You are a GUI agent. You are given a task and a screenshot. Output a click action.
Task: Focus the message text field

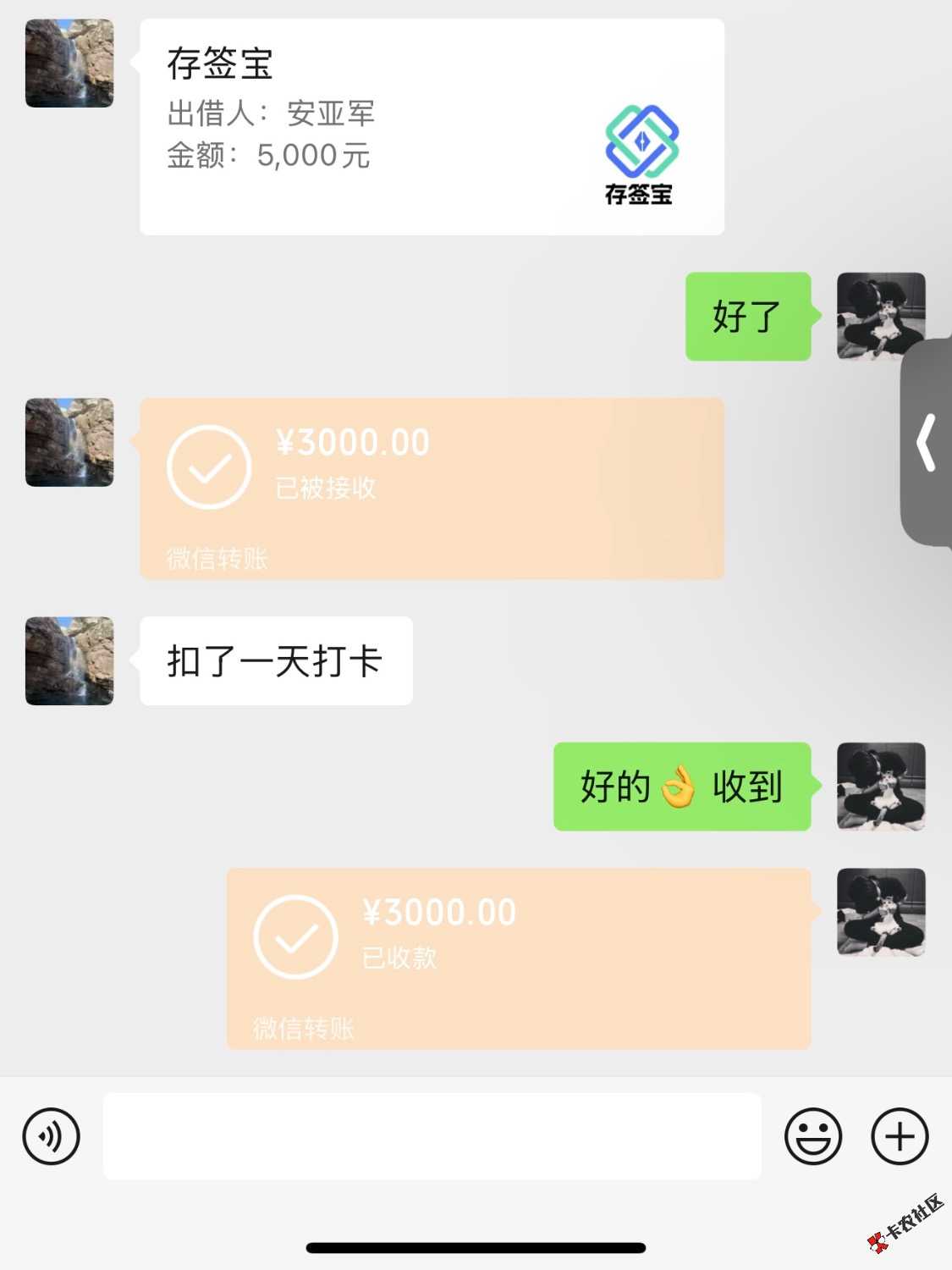[432, 1136]
